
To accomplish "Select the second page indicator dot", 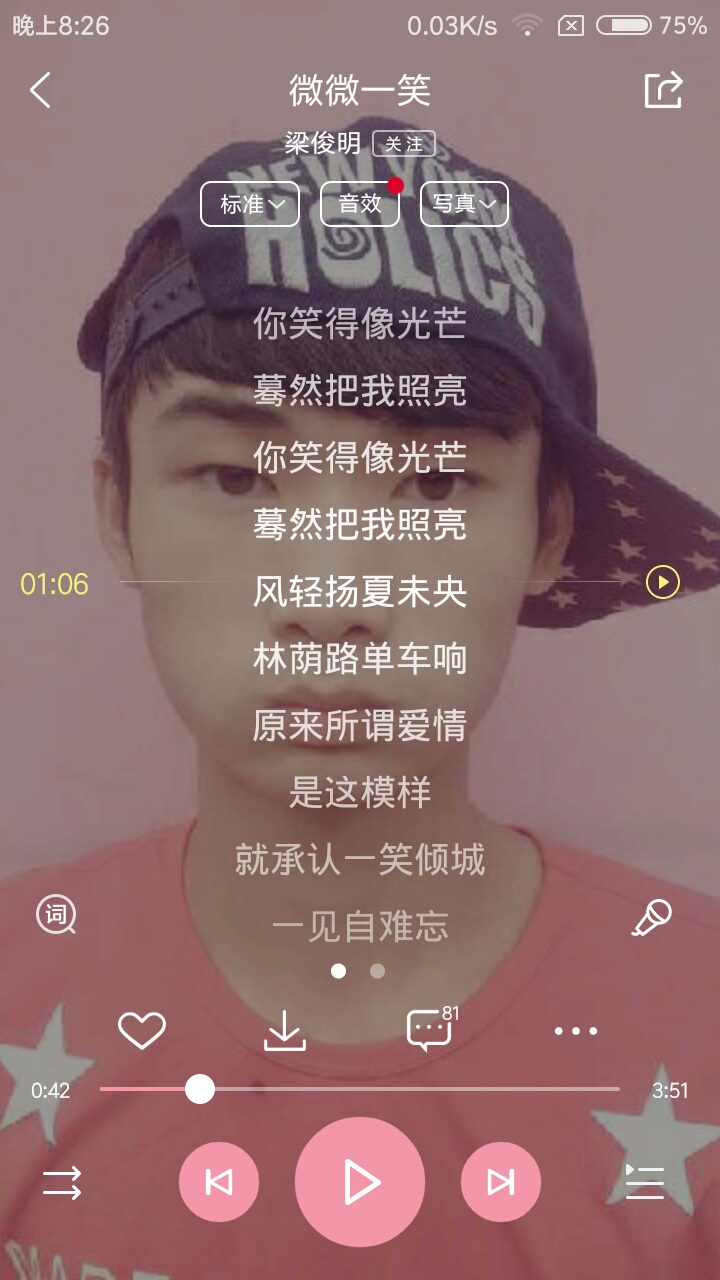I will coord(377,970).
